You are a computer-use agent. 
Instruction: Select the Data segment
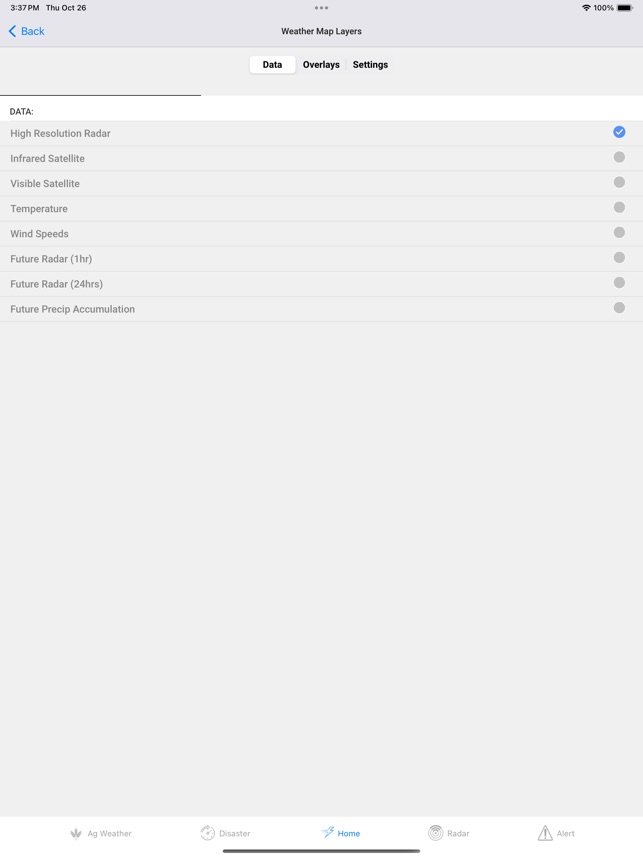(x=272, y=65)
